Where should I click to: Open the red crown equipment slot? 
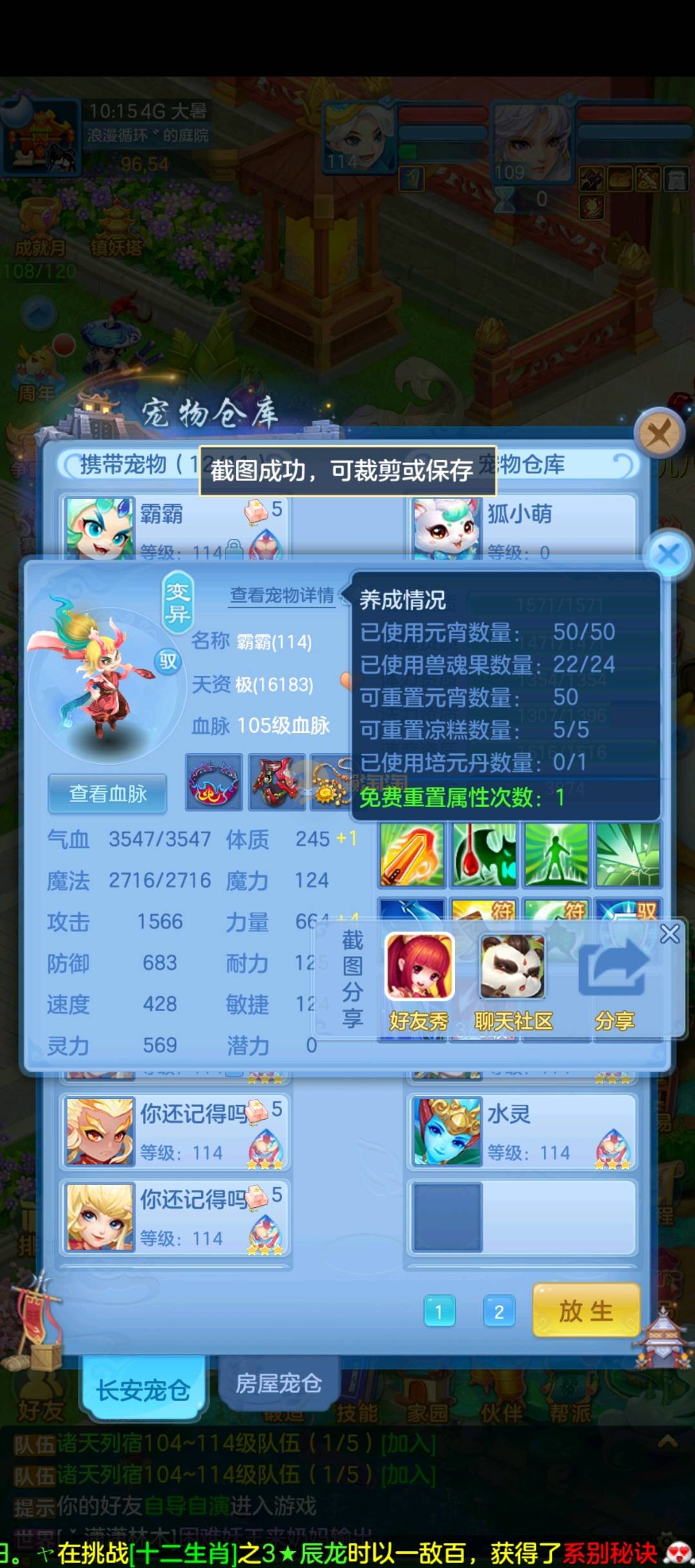214,782
